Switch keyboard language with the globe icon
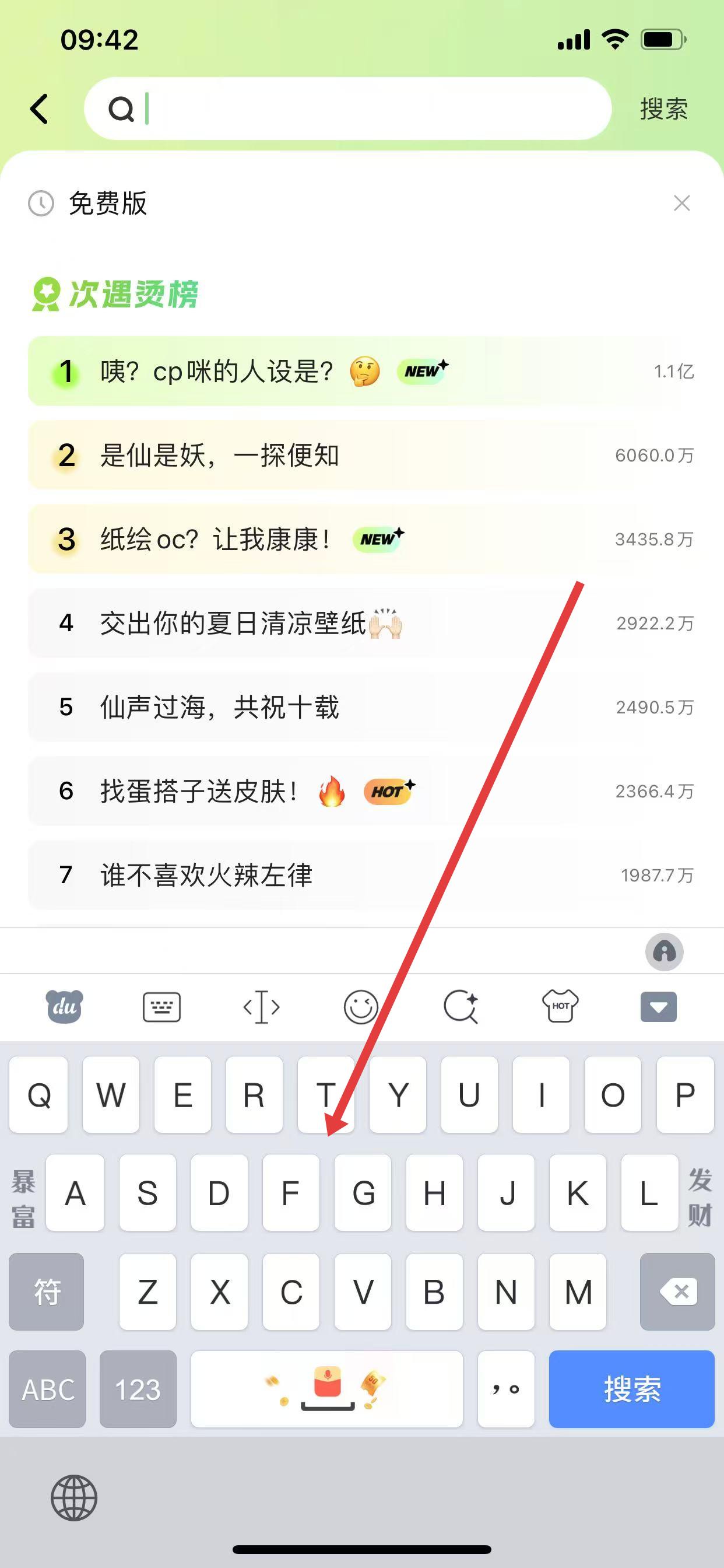 click(73, 1498)
